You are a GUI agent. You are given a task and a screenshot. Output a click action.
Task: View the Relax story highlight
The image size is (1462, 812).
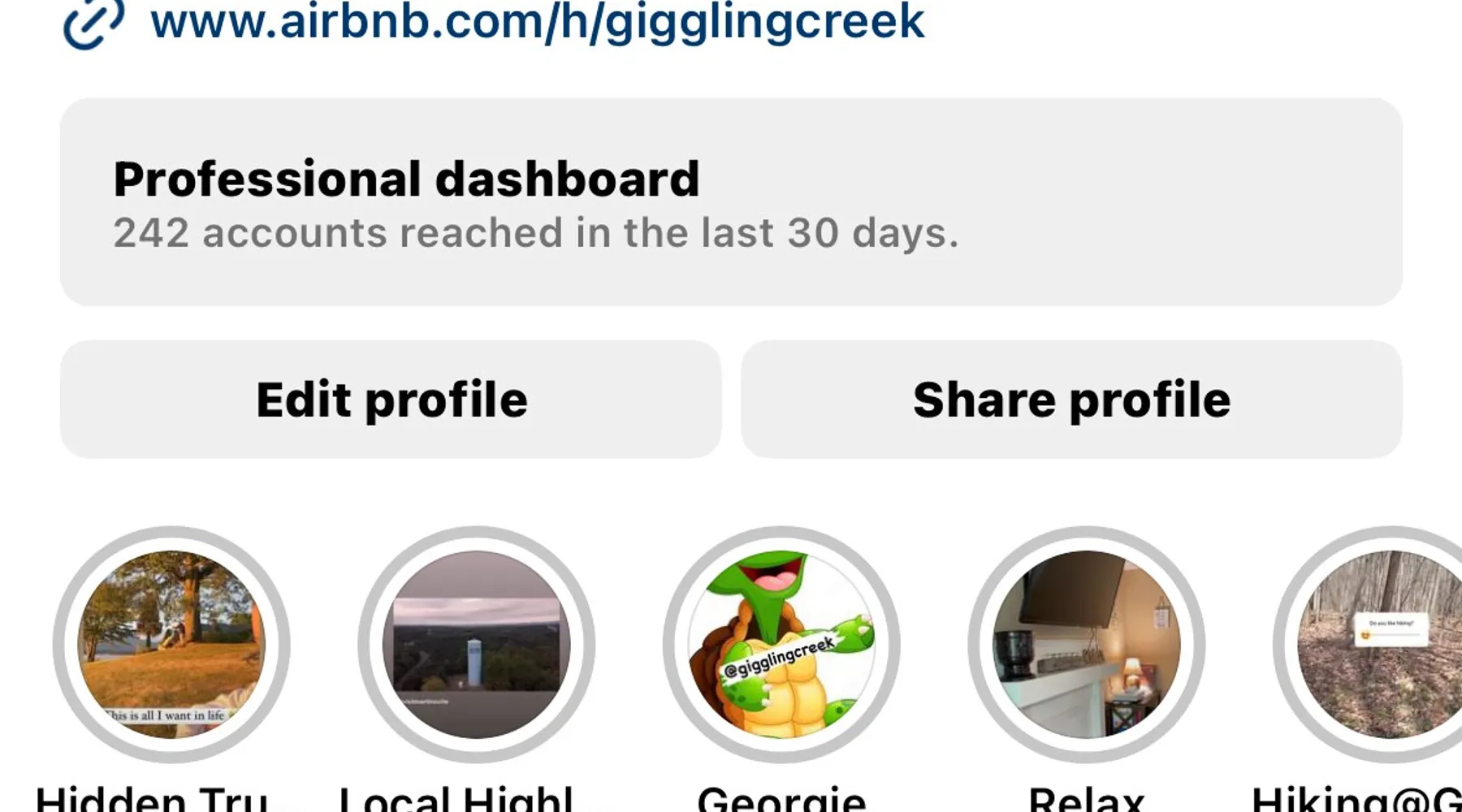pyautogui.click(x=1087, y=645)
